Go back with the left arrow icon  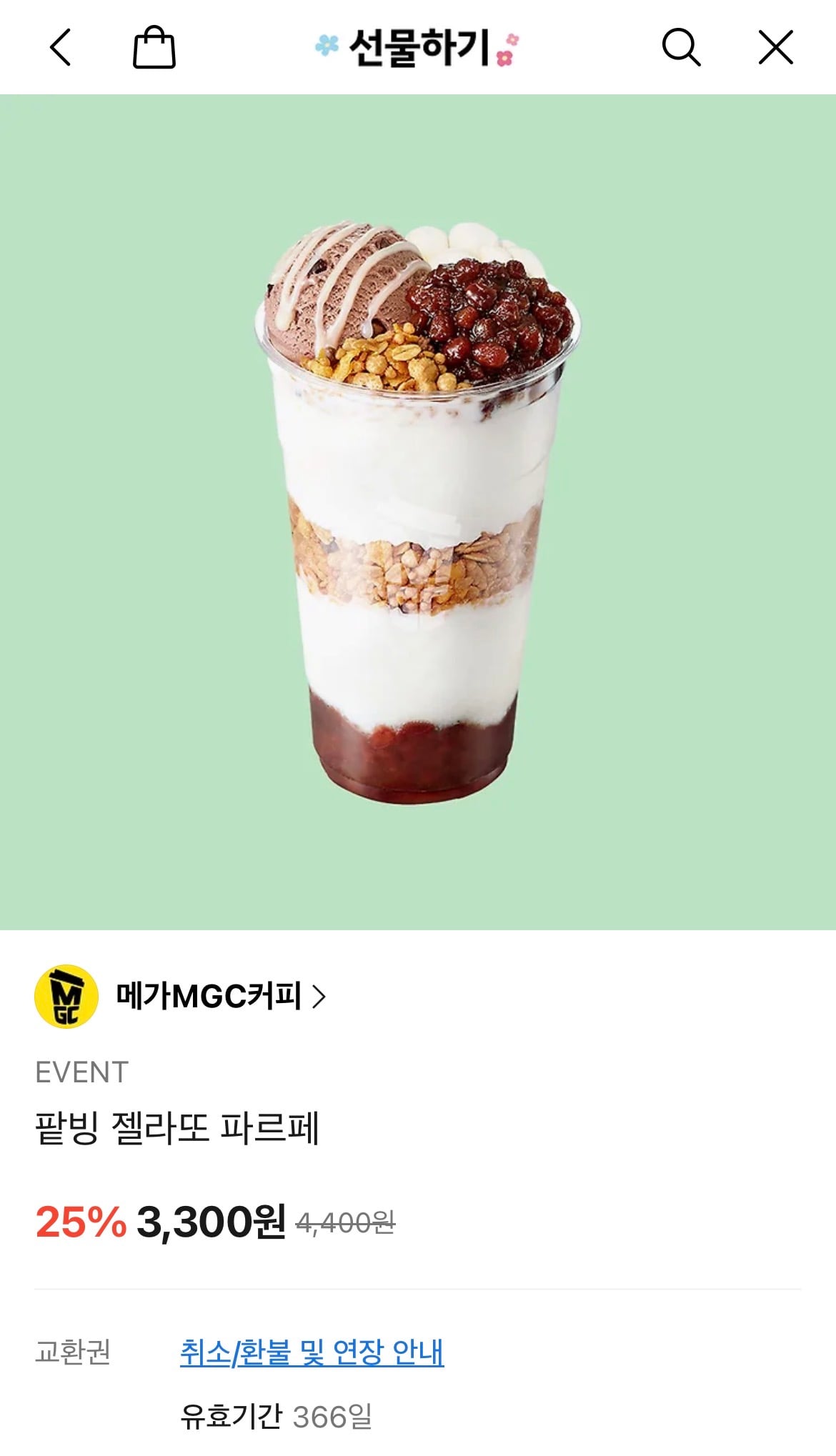tap(60, 46)
